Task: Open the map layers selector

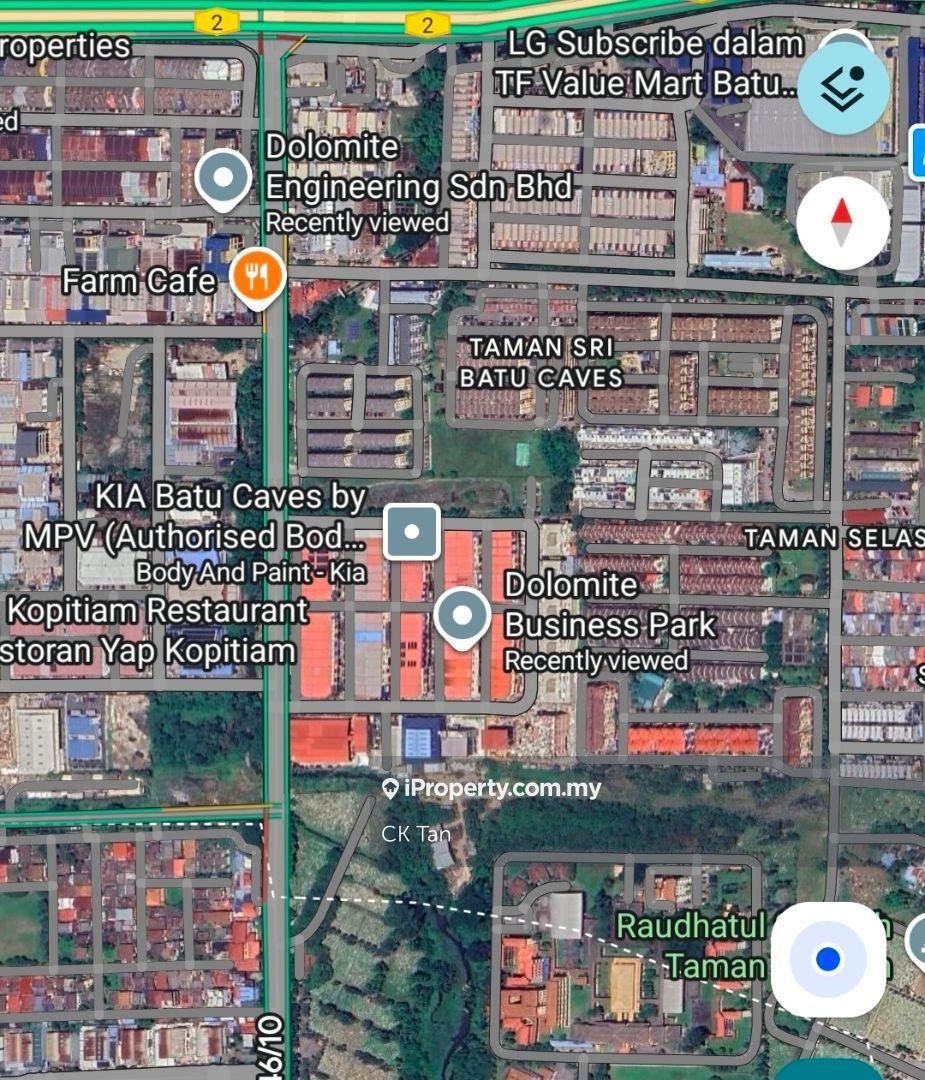Action: (843, 89)
